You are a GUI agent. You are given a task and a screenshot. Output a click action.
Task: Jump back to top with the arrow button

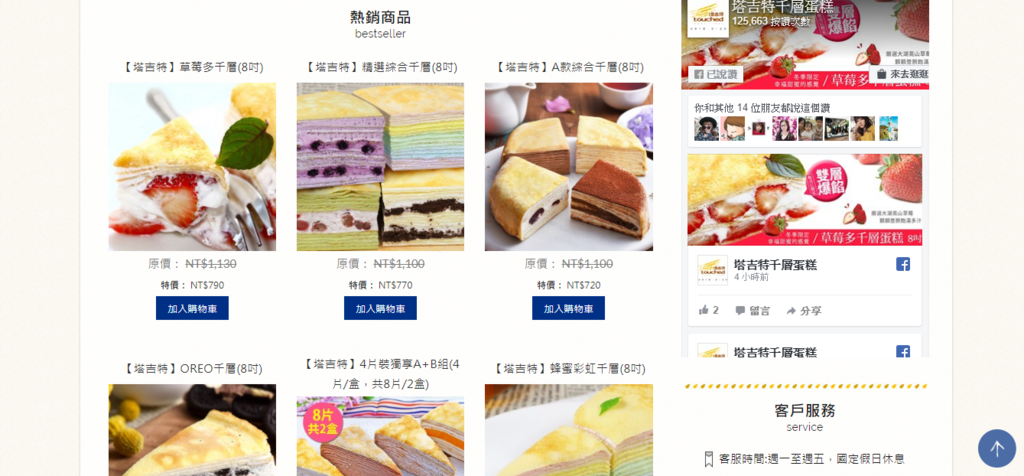[996, 448]
